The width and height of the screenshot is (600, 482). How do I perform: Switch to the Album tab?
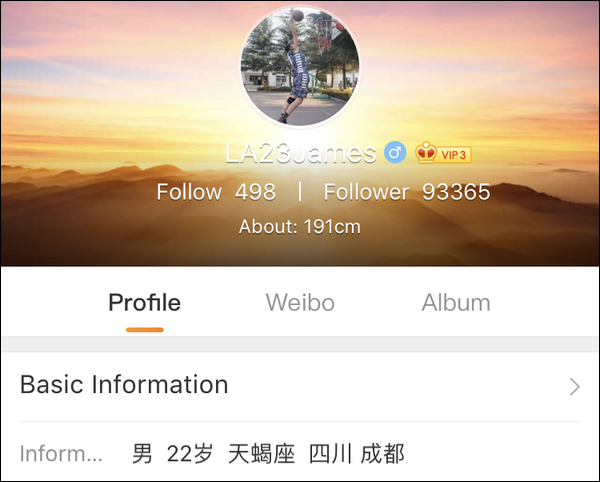click(x=456, y=302)
